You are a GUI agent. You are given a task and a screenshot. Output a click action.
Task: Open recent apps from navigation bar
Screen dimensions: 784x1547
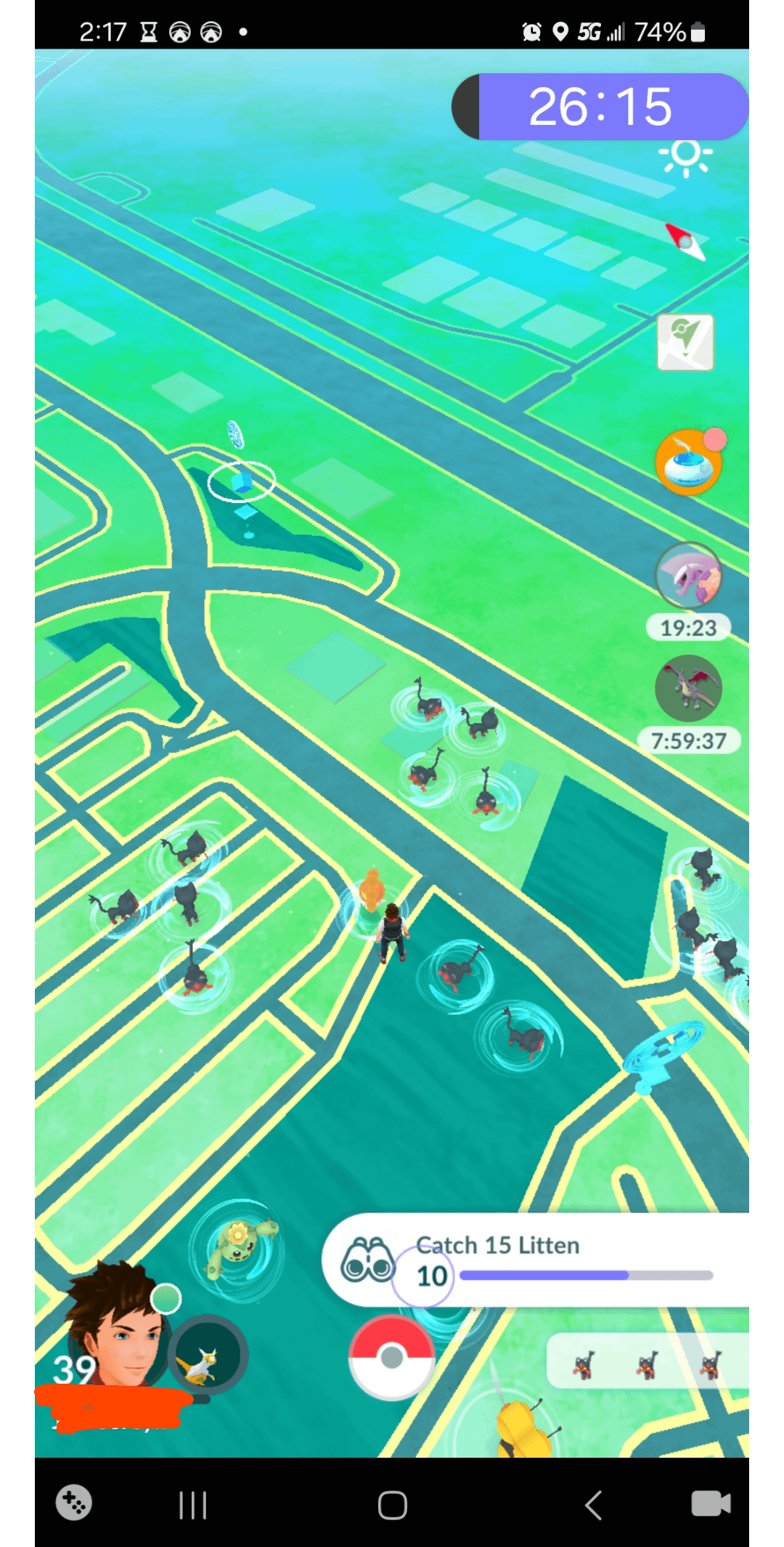(193, 1505)
